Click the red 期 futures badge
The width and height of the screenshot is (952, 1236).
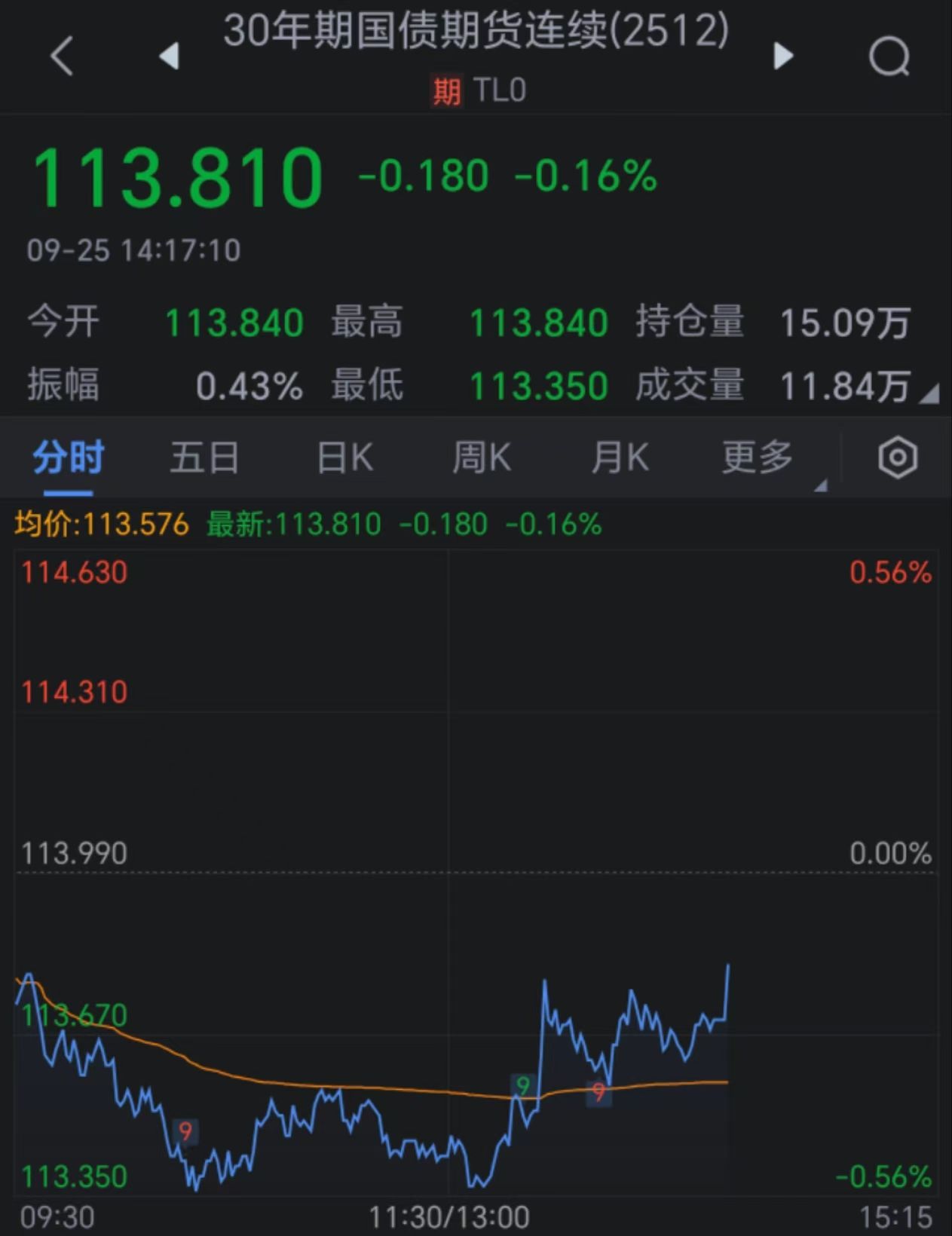[445, 90]
